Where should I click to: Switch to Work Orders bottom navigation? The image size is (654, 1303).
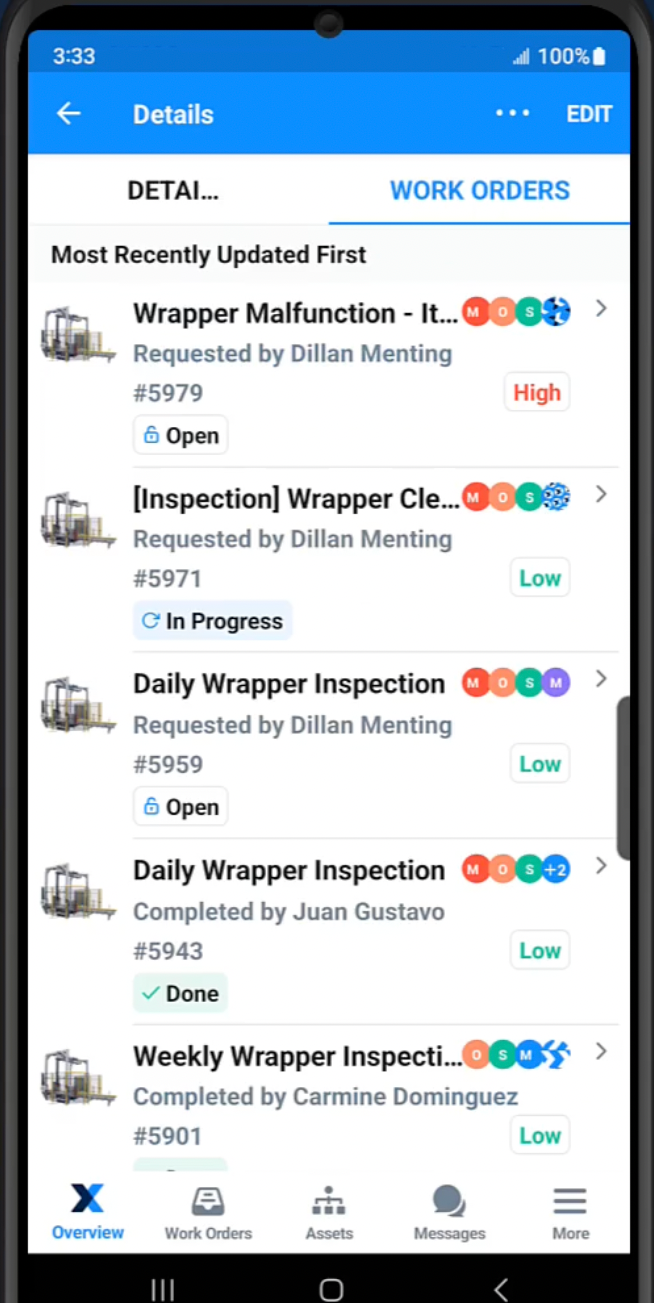click(208, 1213)
